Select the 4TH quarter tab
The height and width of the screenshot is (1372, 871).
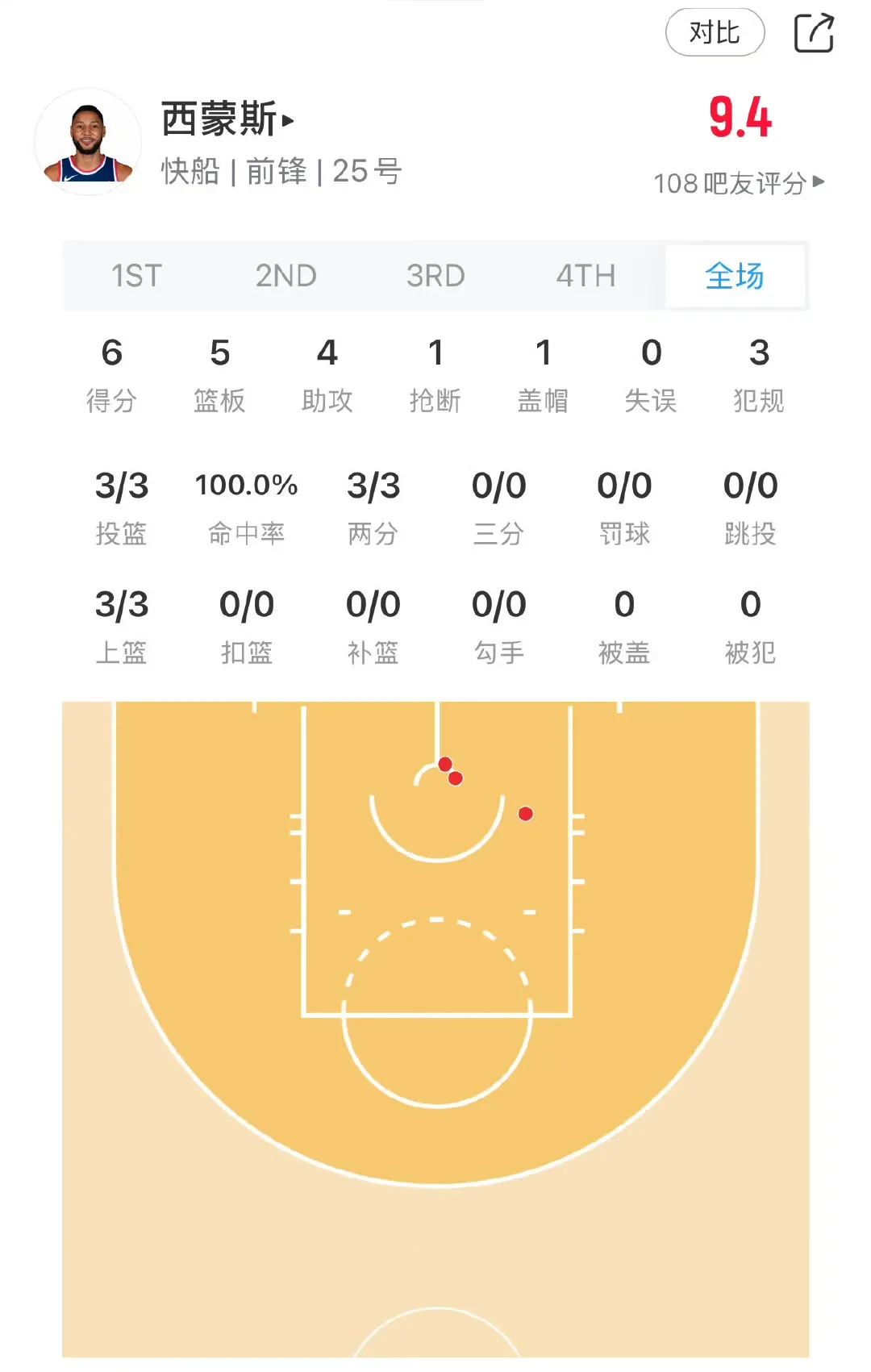click(x=586, y=276)
